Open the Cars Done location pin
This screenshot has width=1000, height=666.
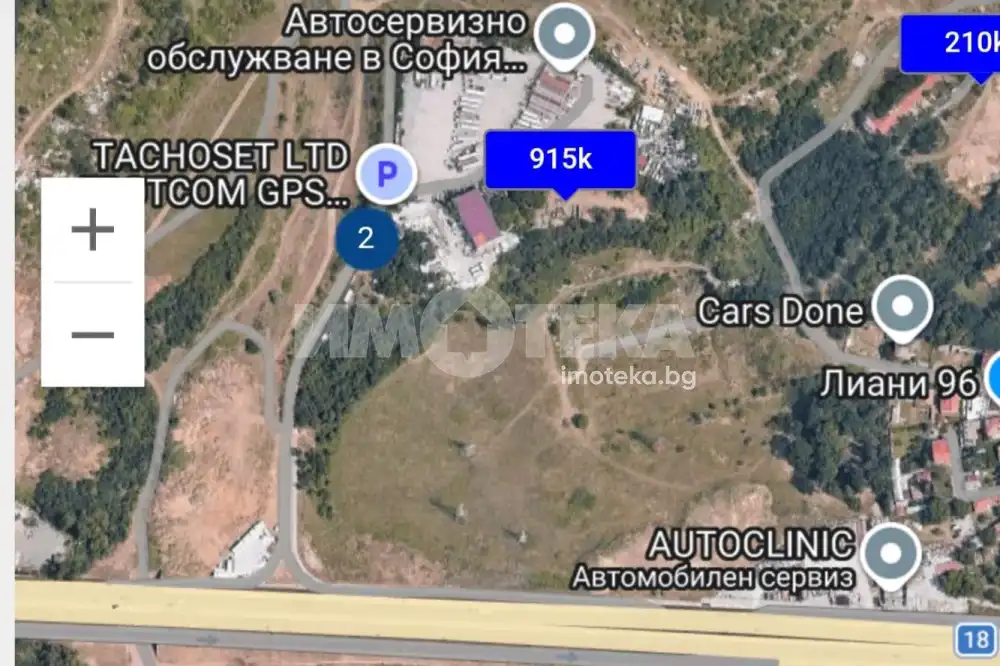coord(903,304)
